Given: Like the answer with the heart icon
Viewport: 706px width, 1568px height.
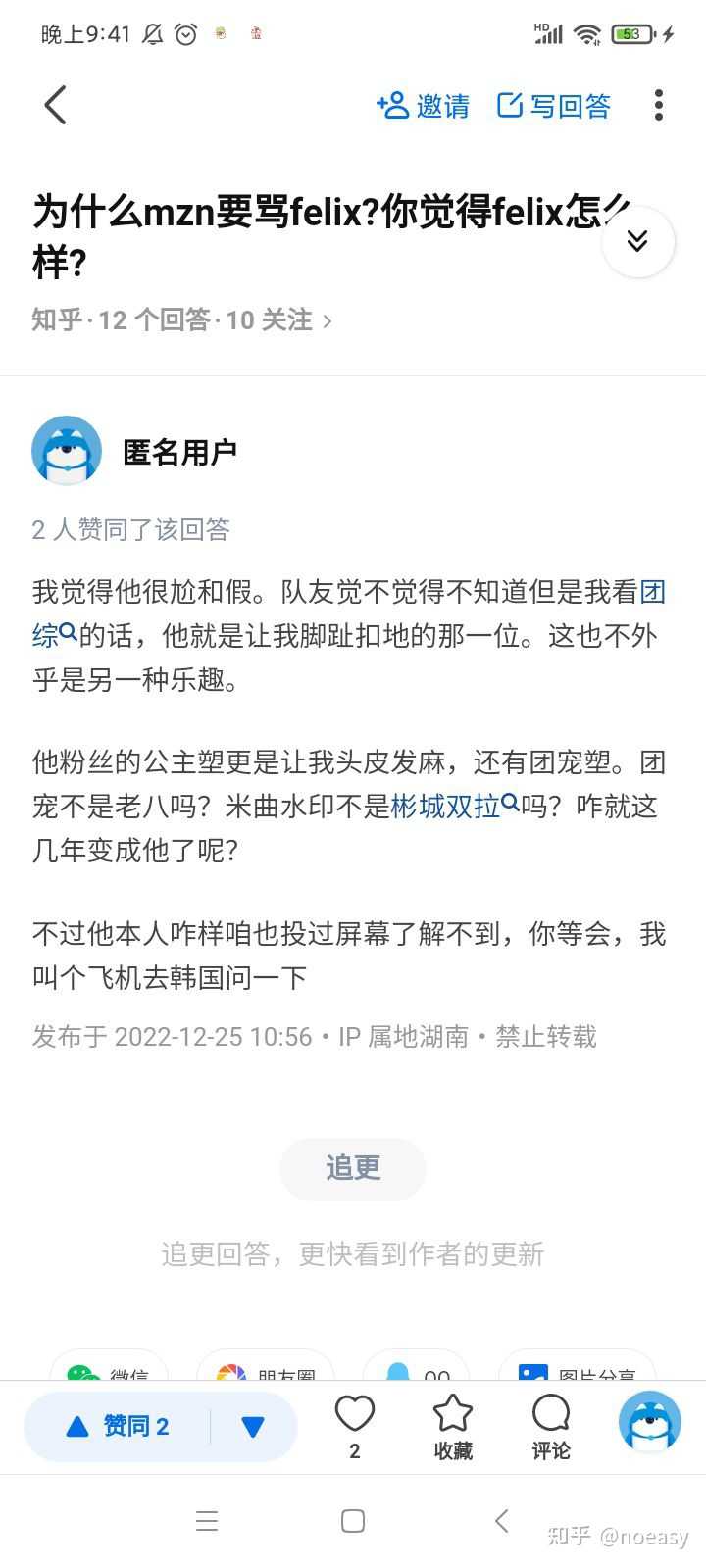Looking at the screenshot, I should click(x=355, y=1427).
